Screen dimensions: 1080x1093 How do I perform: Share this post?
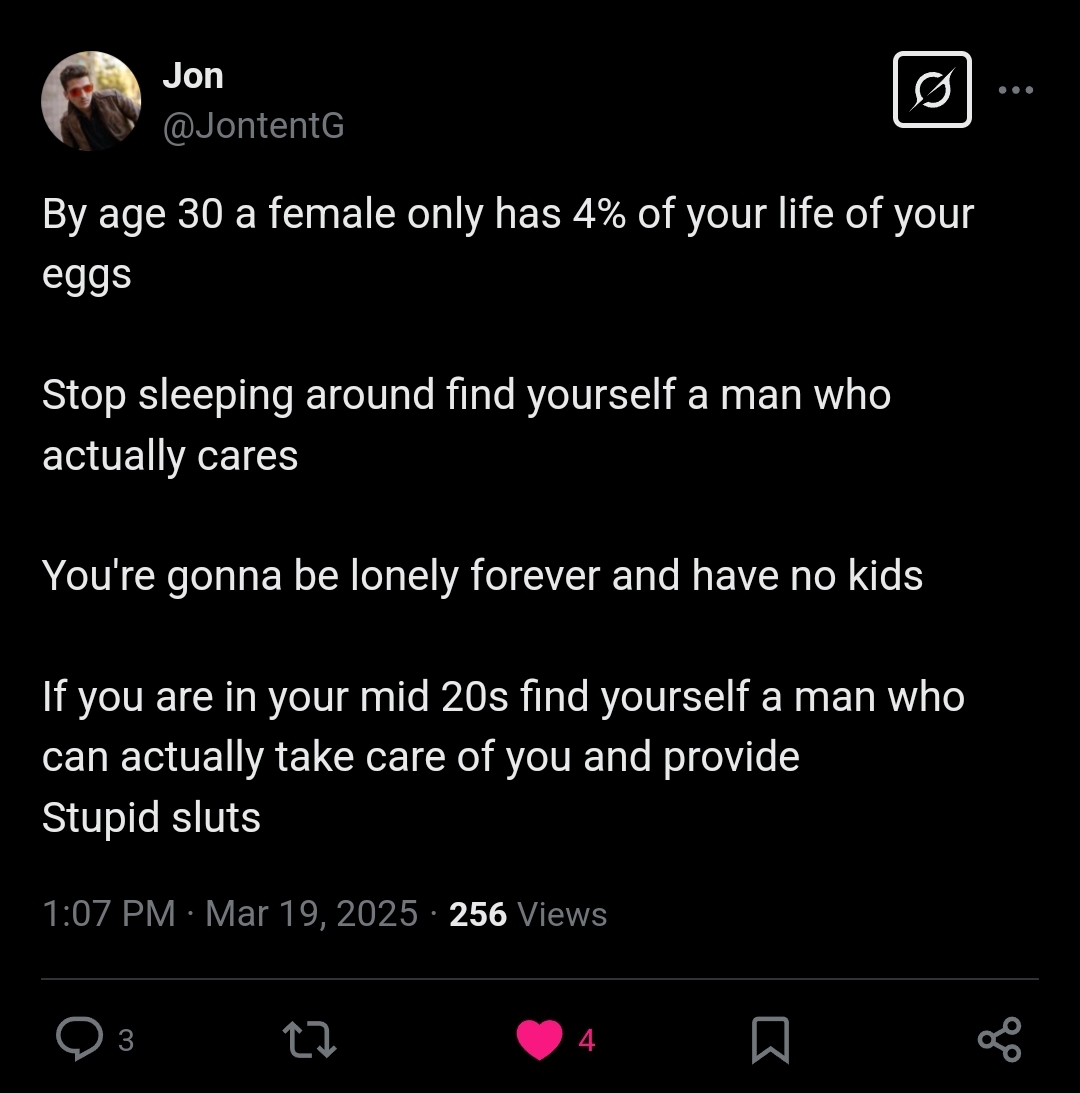pos(999,1039)
